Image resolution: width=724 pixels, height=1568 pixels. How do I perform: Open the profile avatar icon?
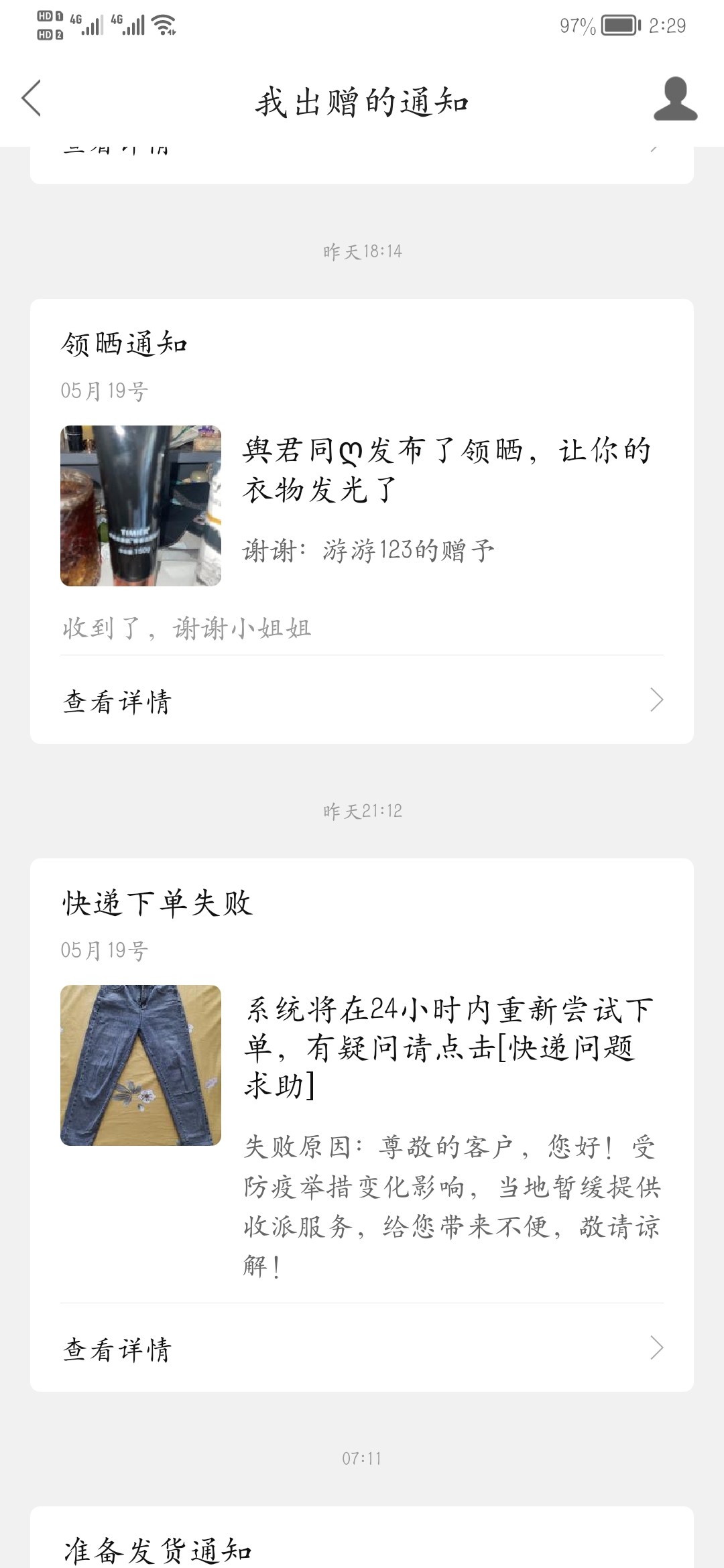pos(675,99)
